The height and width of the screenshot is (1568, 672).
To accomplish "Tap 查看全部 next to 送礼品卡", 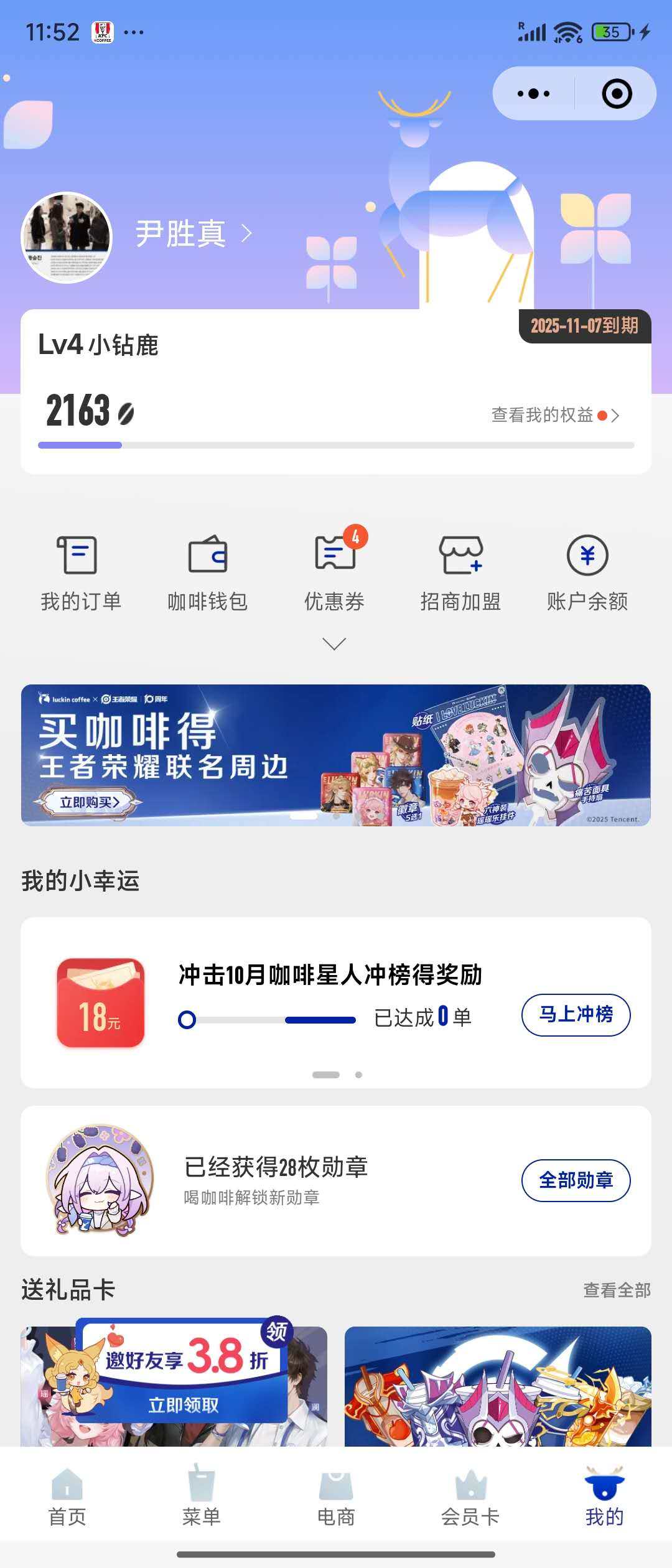I will click(x=618, y=1290).
